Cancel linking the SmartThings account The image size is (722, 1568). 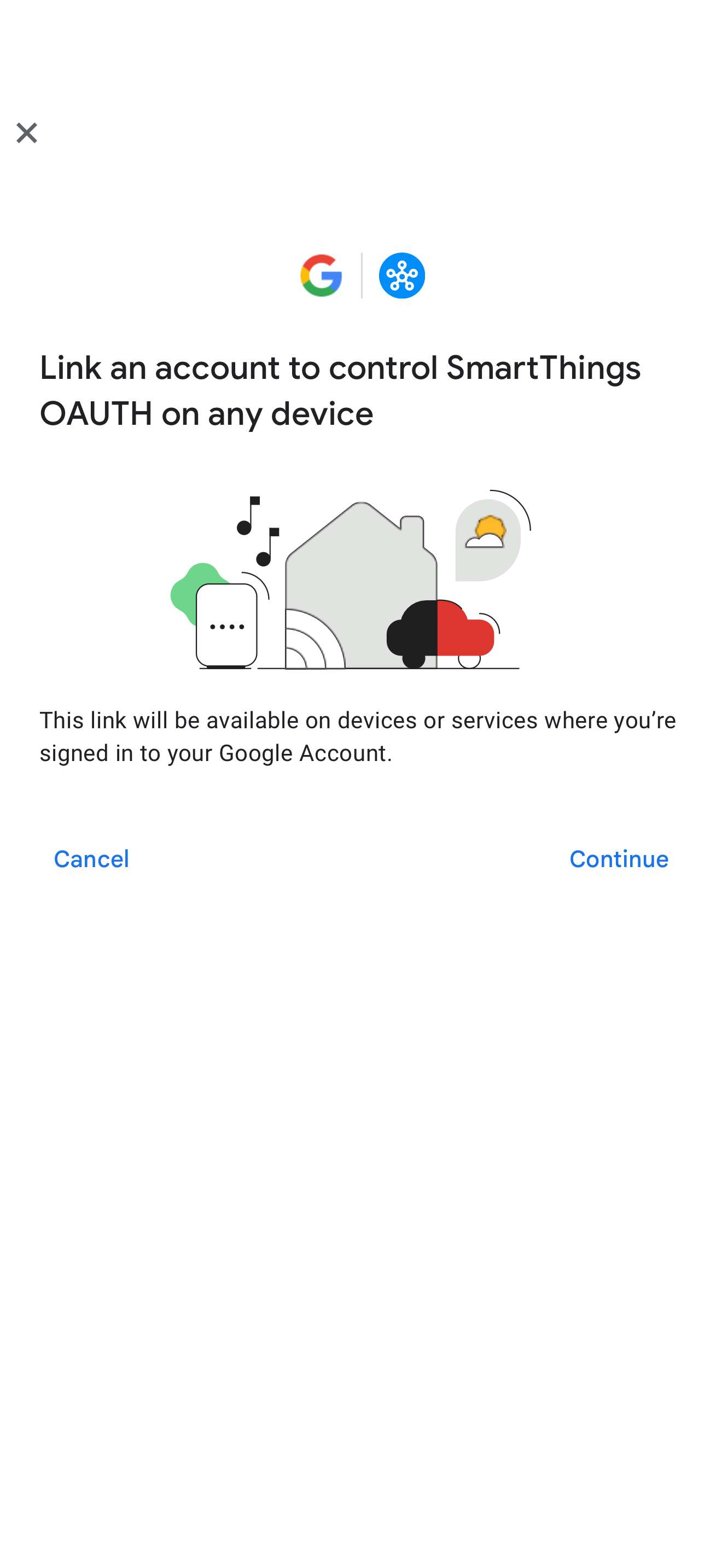click(x=91, y=859)
